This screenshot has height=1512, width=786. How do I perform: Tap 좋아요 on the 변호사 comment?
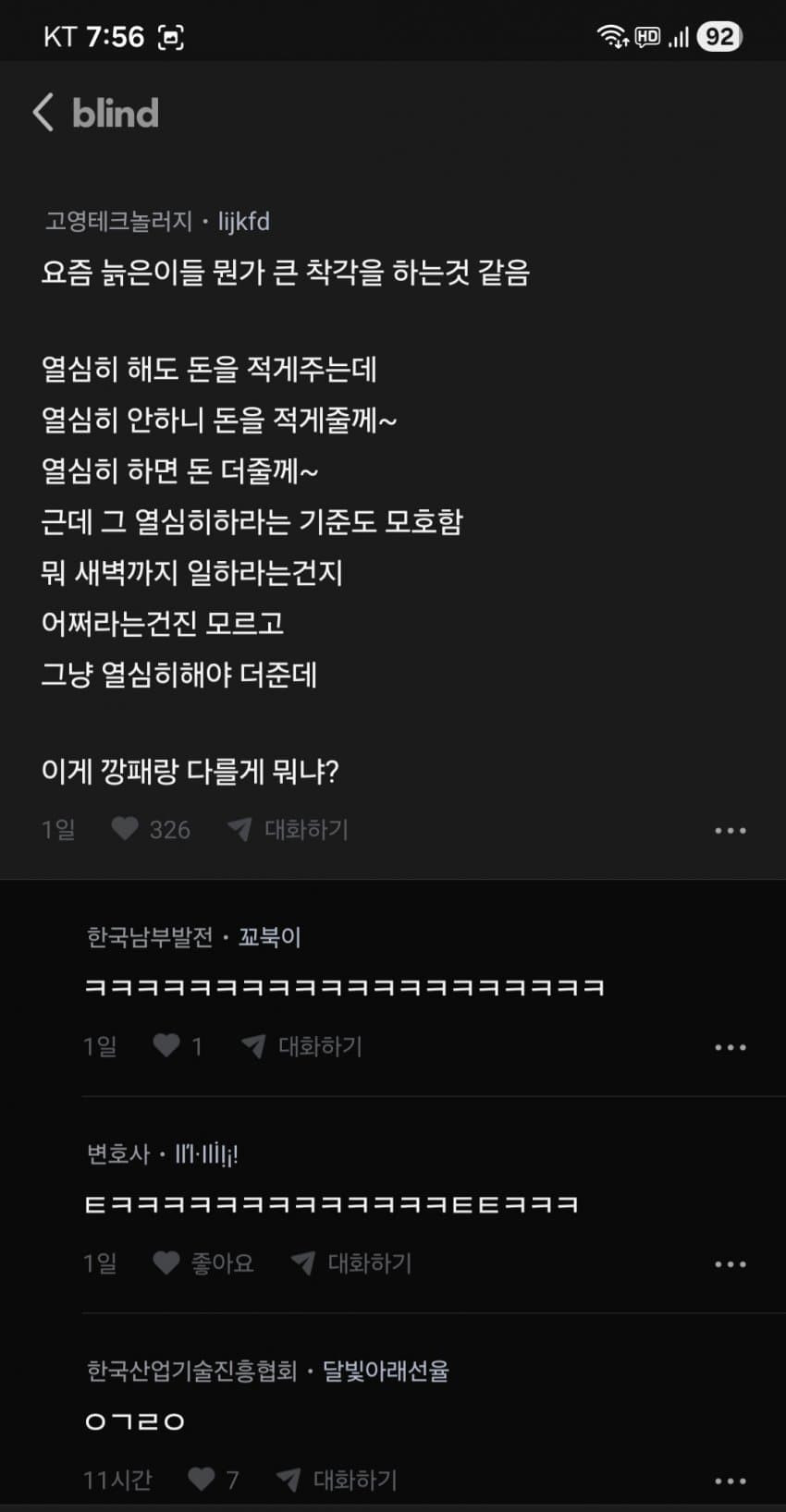203,1262
